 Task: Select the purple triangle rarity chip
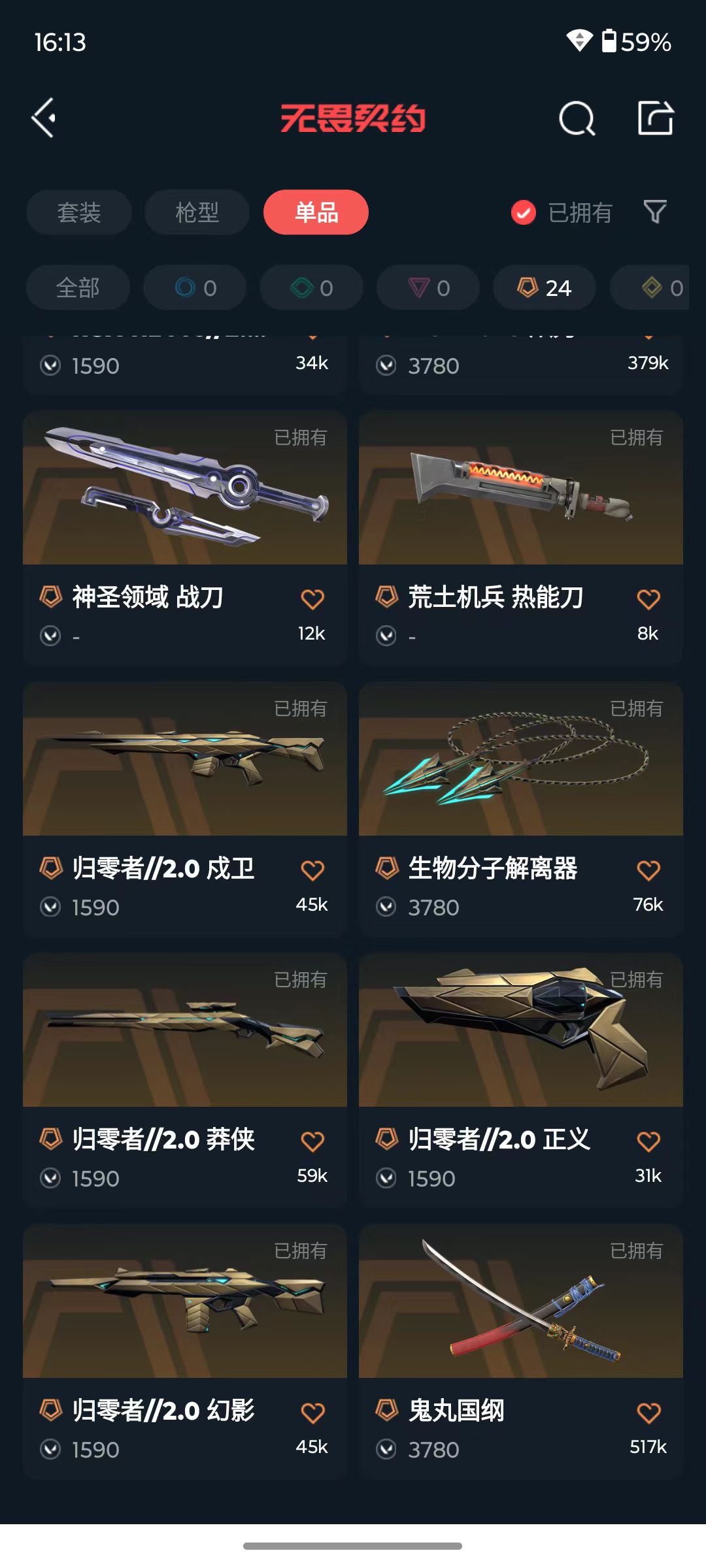(428, 287)
